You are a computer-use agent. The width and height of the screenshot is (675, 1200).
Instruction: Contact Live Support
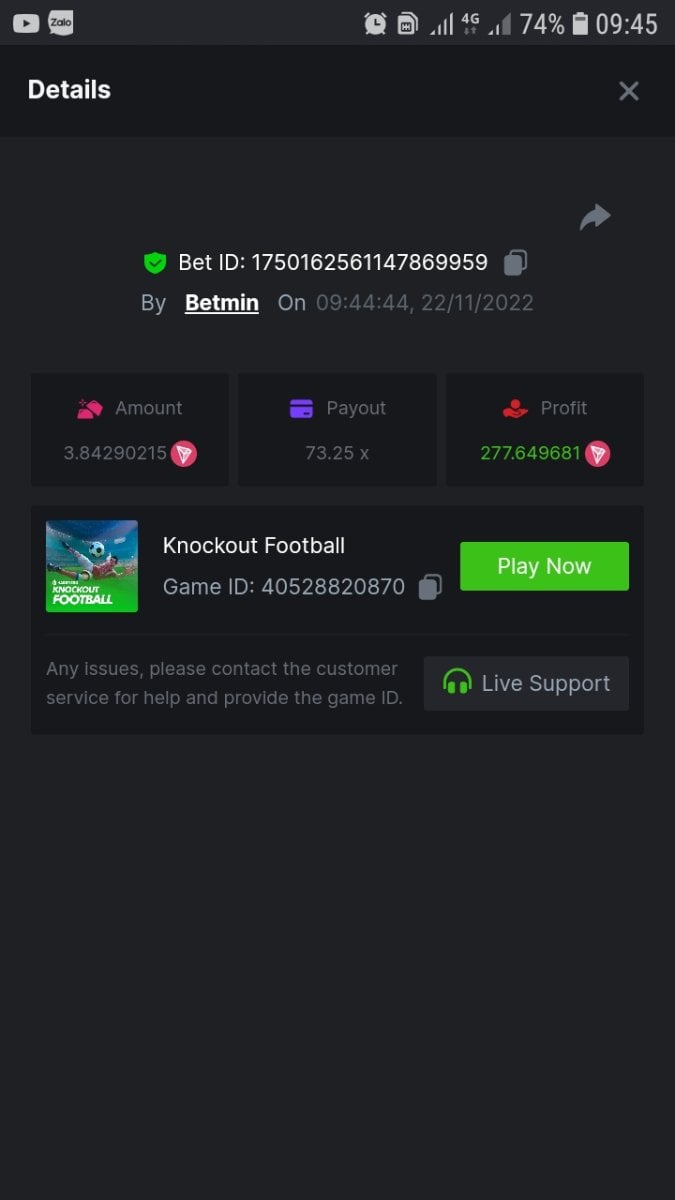click(526, 683)
